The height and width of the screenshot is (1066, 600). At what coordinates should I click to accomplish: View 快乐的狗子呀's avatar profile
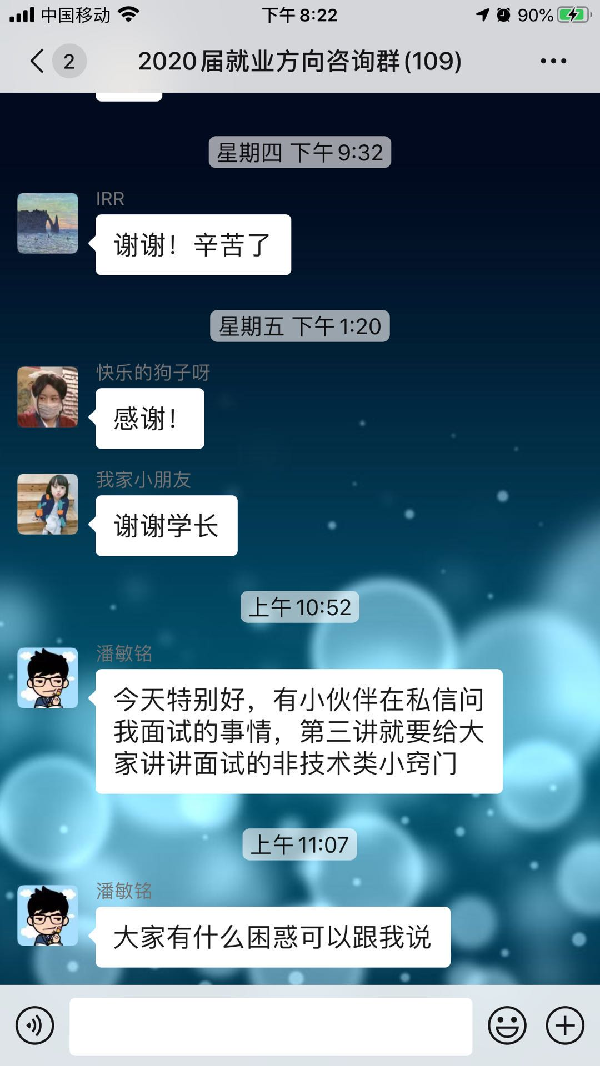(47, 397)
